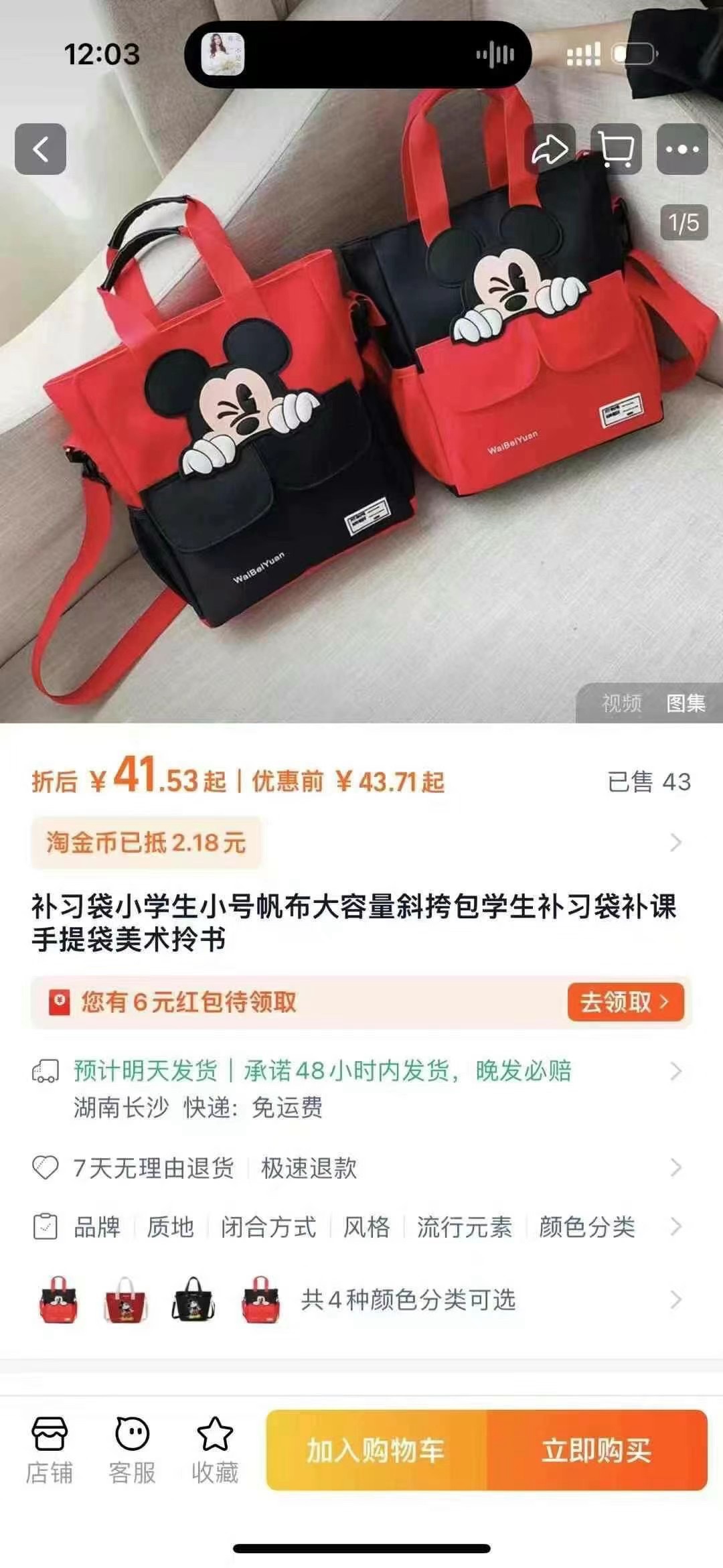Visit the 店铺 store page
The image size is (723, 1568).
[49, 1451]
